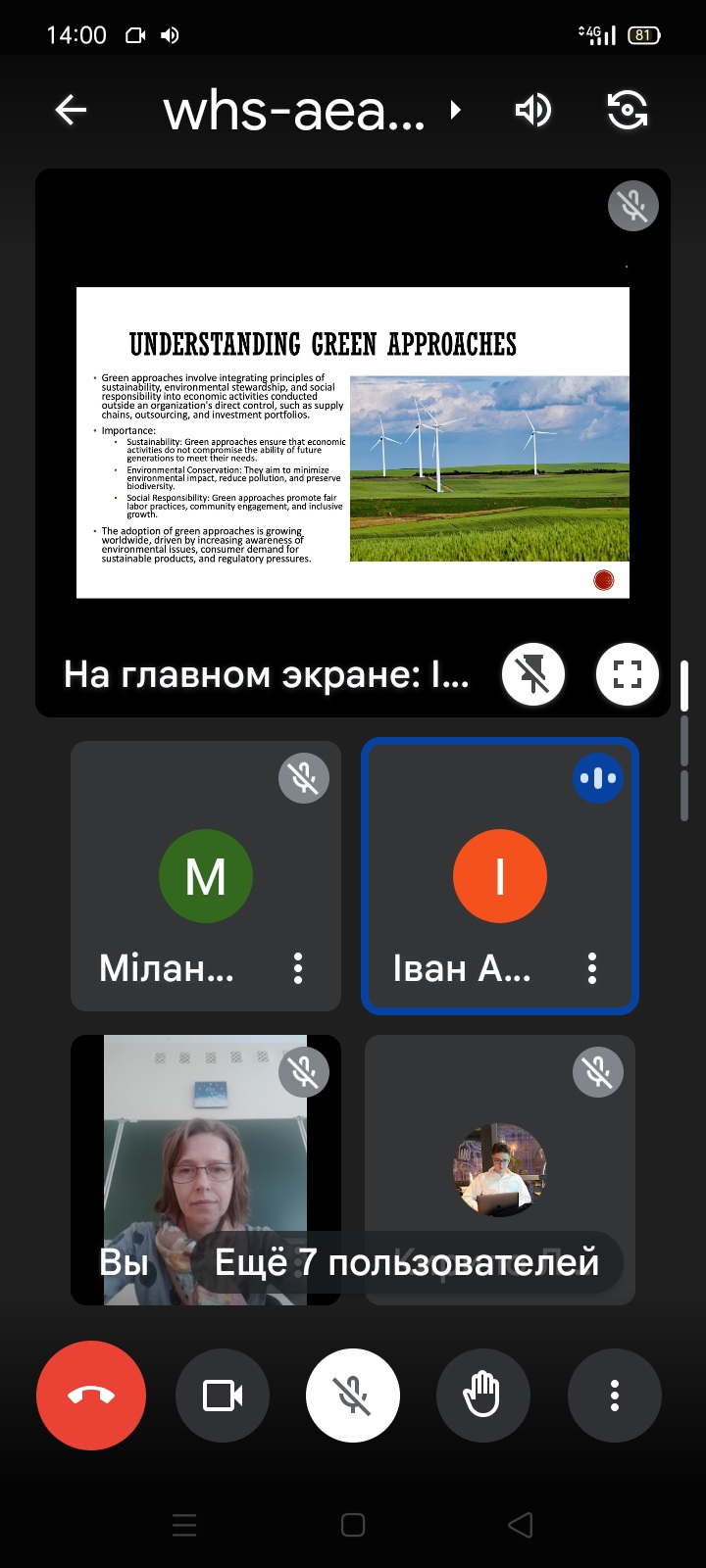Show the 7 more users list

coord(406,1262)
